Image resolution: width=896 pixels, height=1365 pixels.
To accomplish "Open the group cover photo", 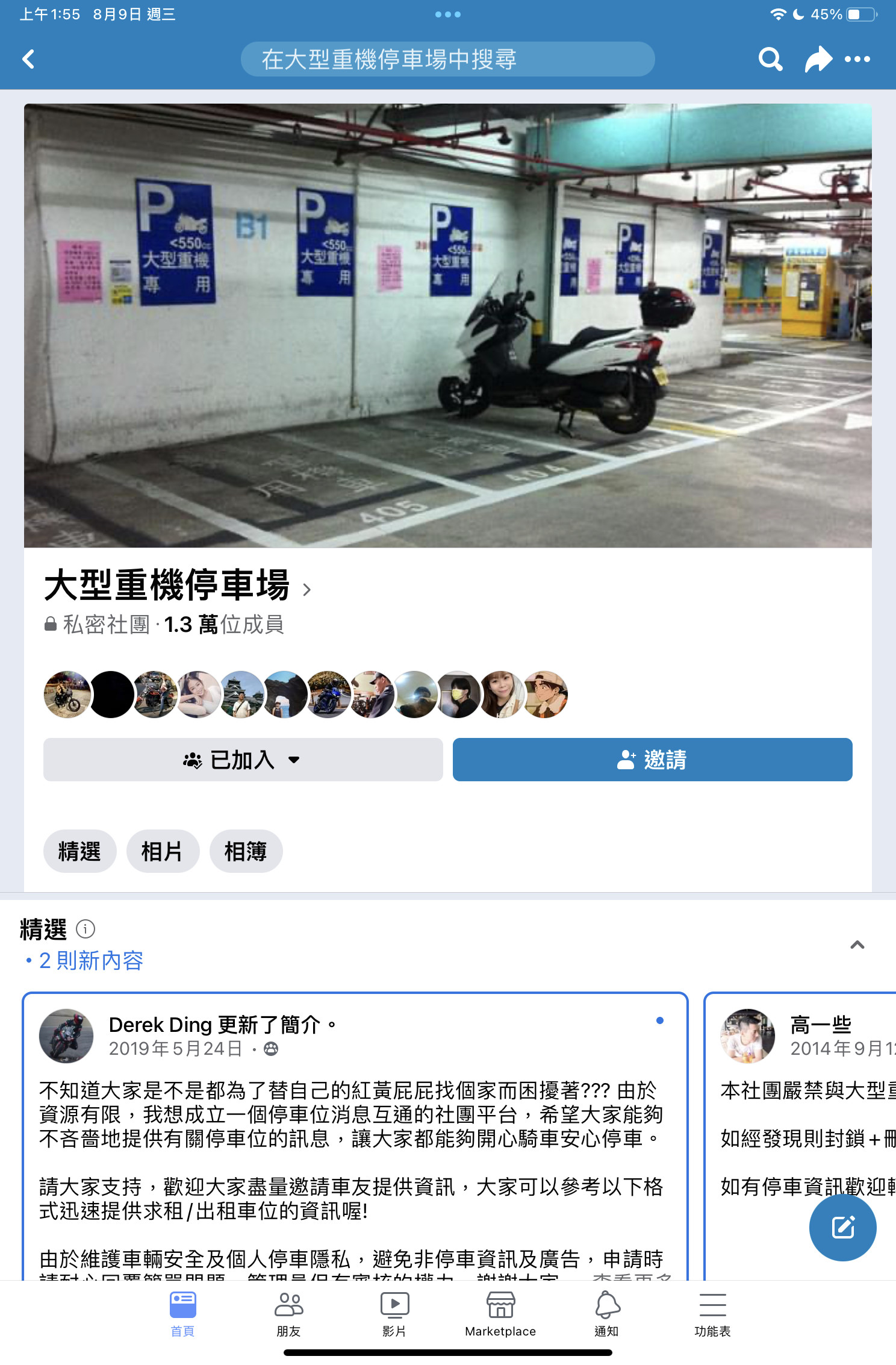I will tap(447, 325).
